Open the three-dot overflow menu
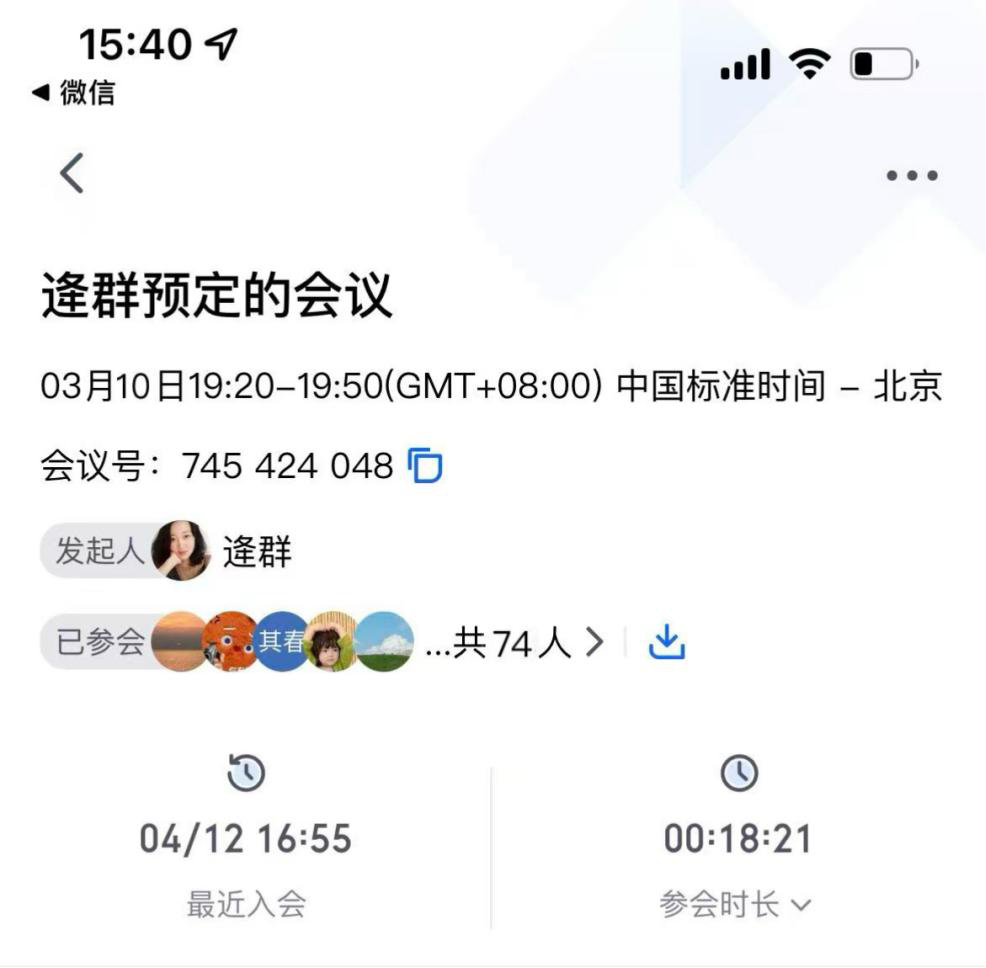Screen dimensions: 986x968 [912, 176]
